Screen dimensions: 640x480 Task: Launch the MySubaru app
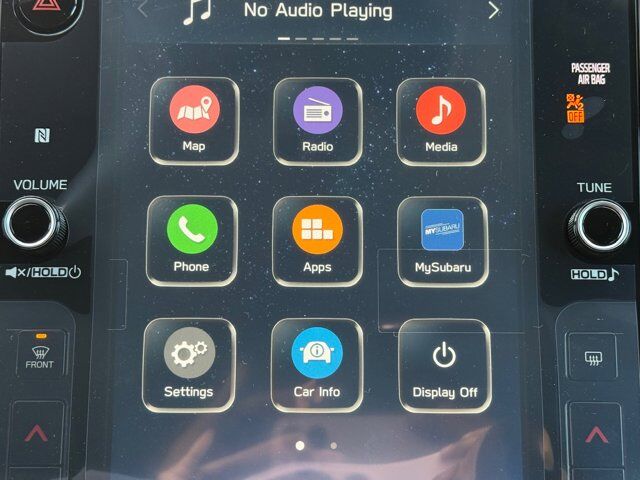click(x=442, y=240)
